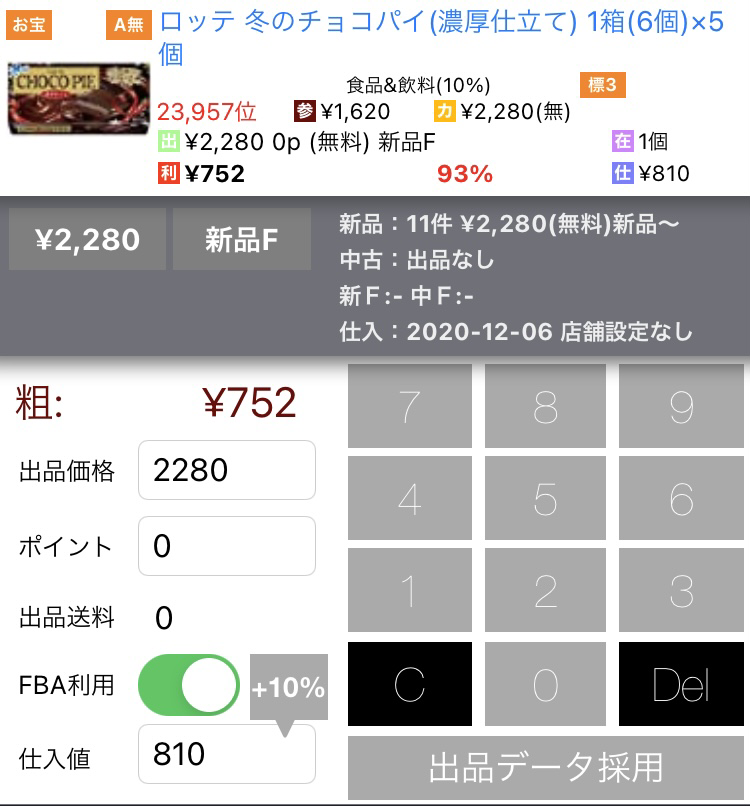The height and width of the screenshot is (806, 750).
Task: Adopt listing data with 出品データ採用
Action: 546,767
